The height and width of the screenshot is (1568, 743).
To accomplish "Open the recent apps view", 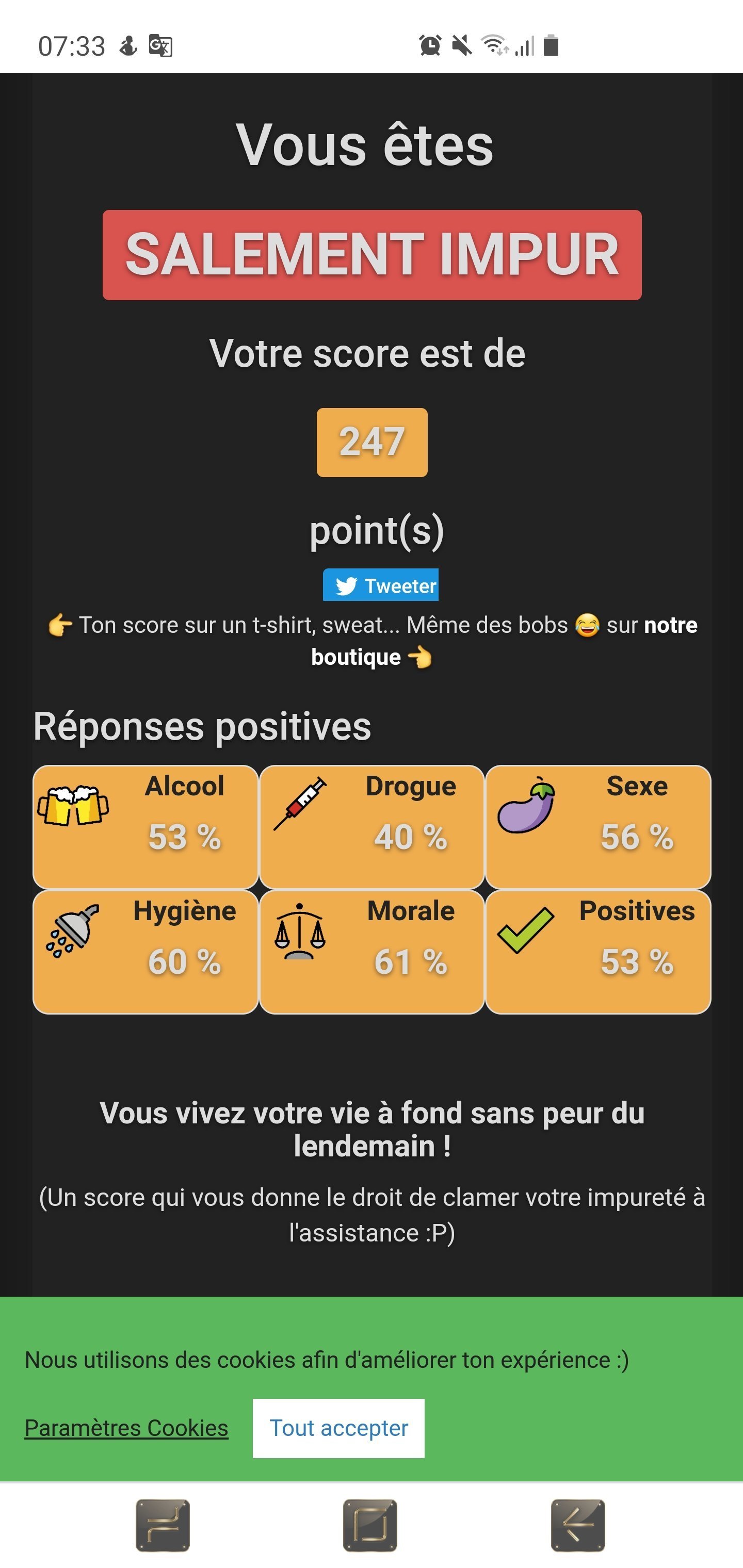I will point(163,1525).
